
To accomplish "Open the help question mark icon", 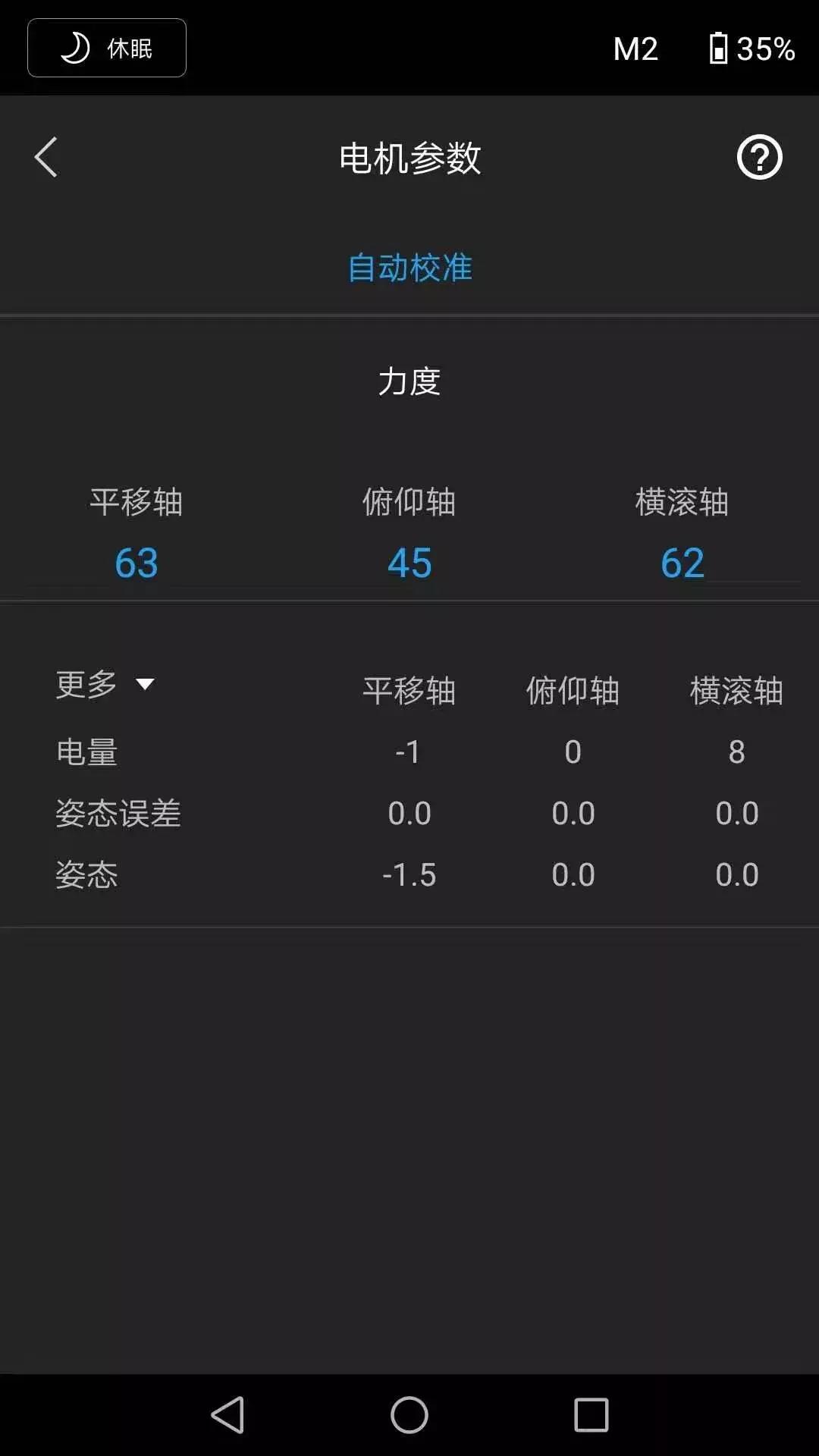I will [x=761, y=157].
